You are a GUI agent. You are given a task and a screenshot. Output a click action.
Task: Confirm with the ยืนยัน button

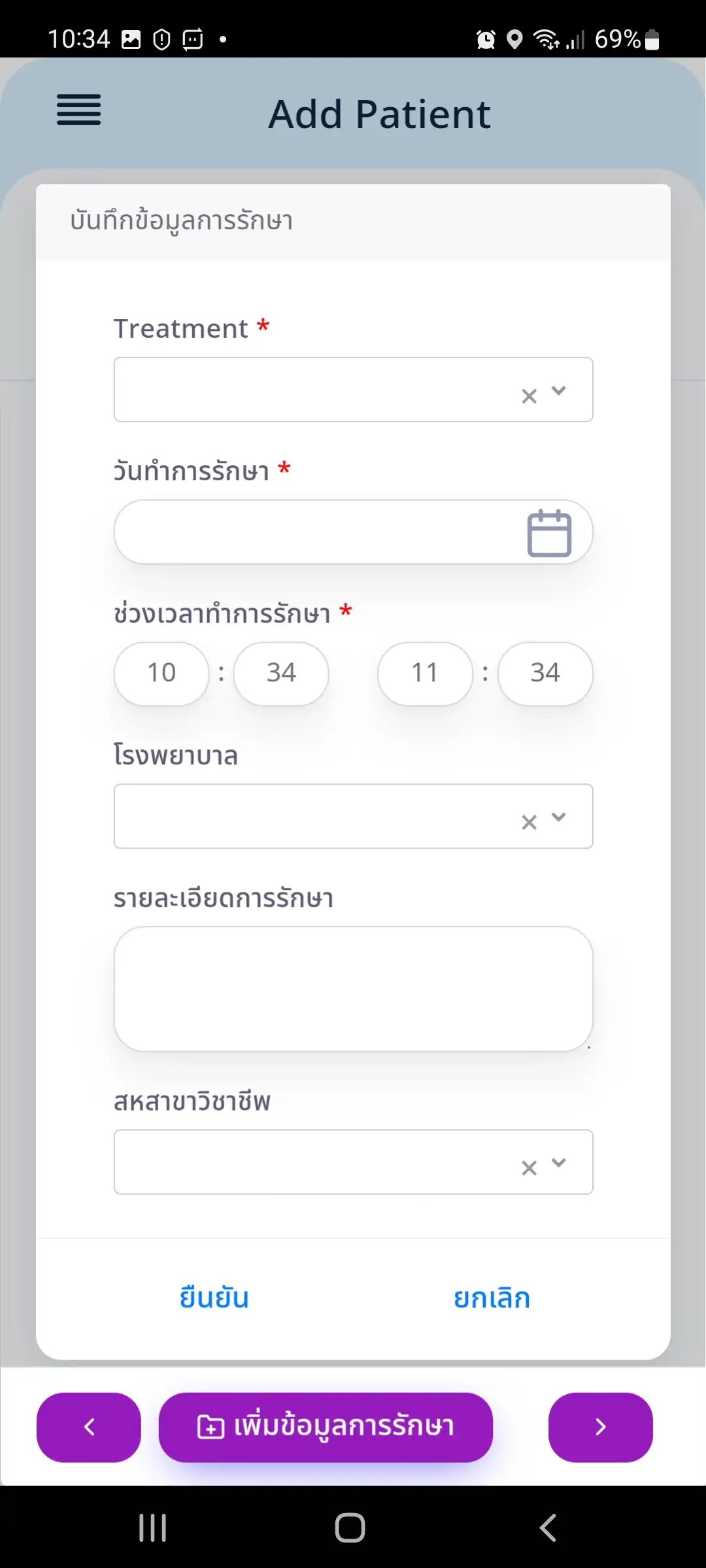point(214,1298)
